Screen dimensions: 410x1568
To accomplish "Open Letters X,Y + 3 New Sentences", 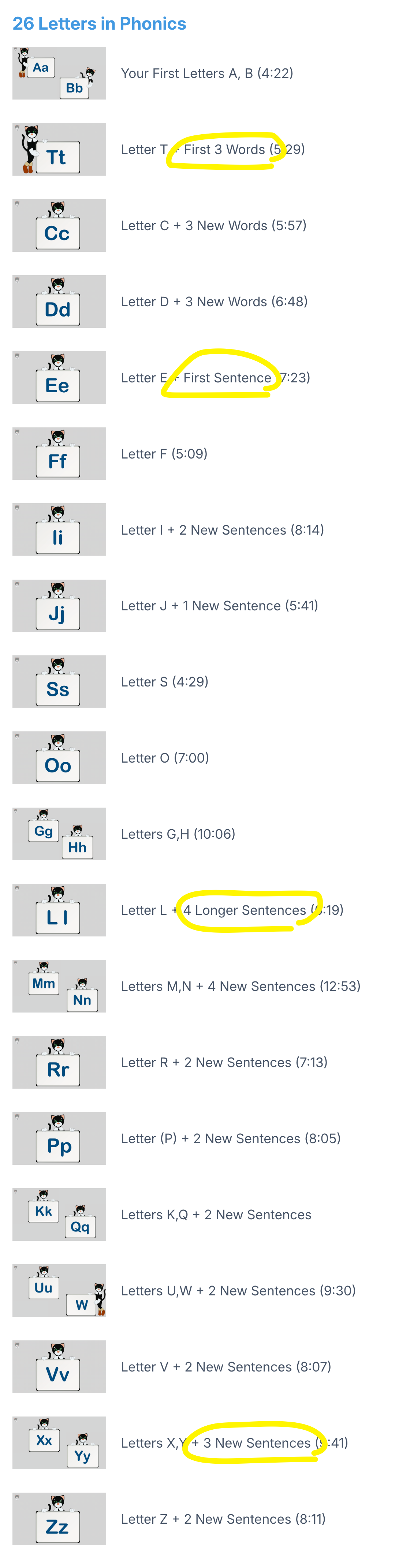I will (234, 1443).
